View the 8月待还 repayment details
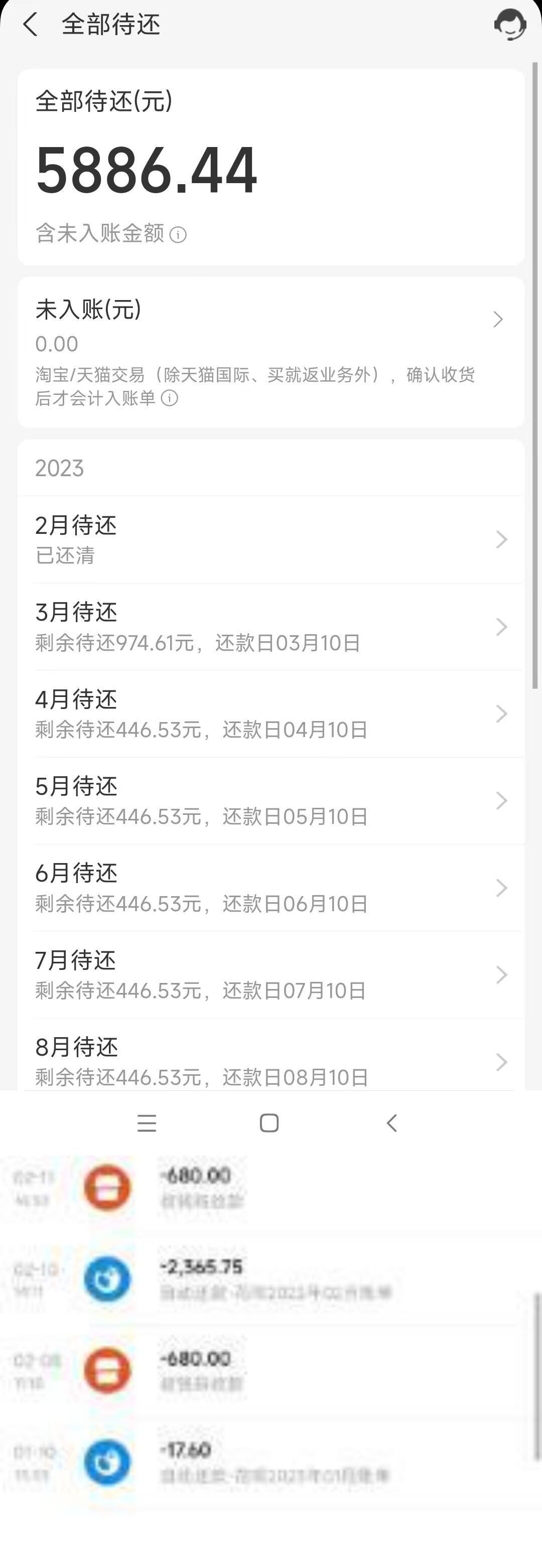The height and width of the screenshot is (1568, 542). (x=270, y=1062)
